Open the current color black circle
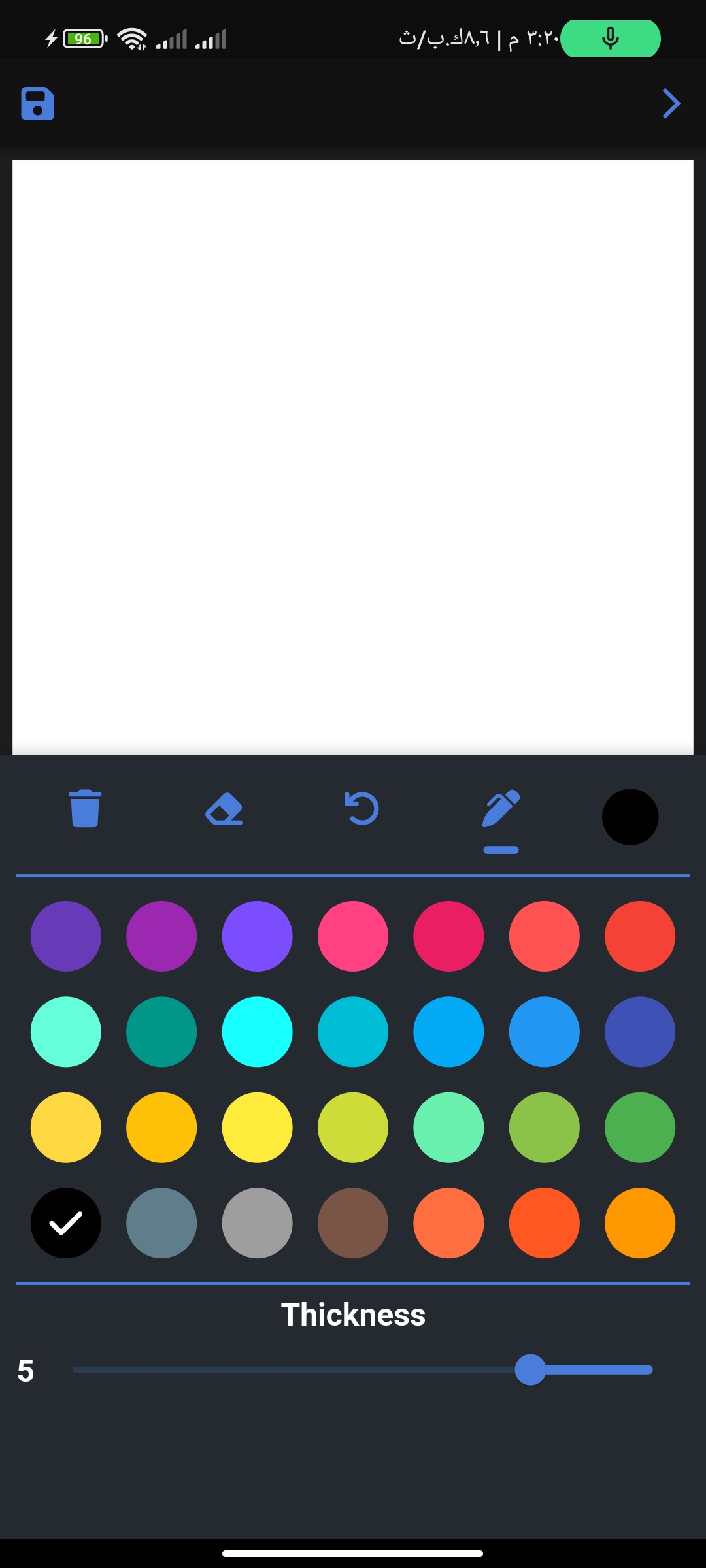The height and width of the screenshot is (1568, 706). 630,817
